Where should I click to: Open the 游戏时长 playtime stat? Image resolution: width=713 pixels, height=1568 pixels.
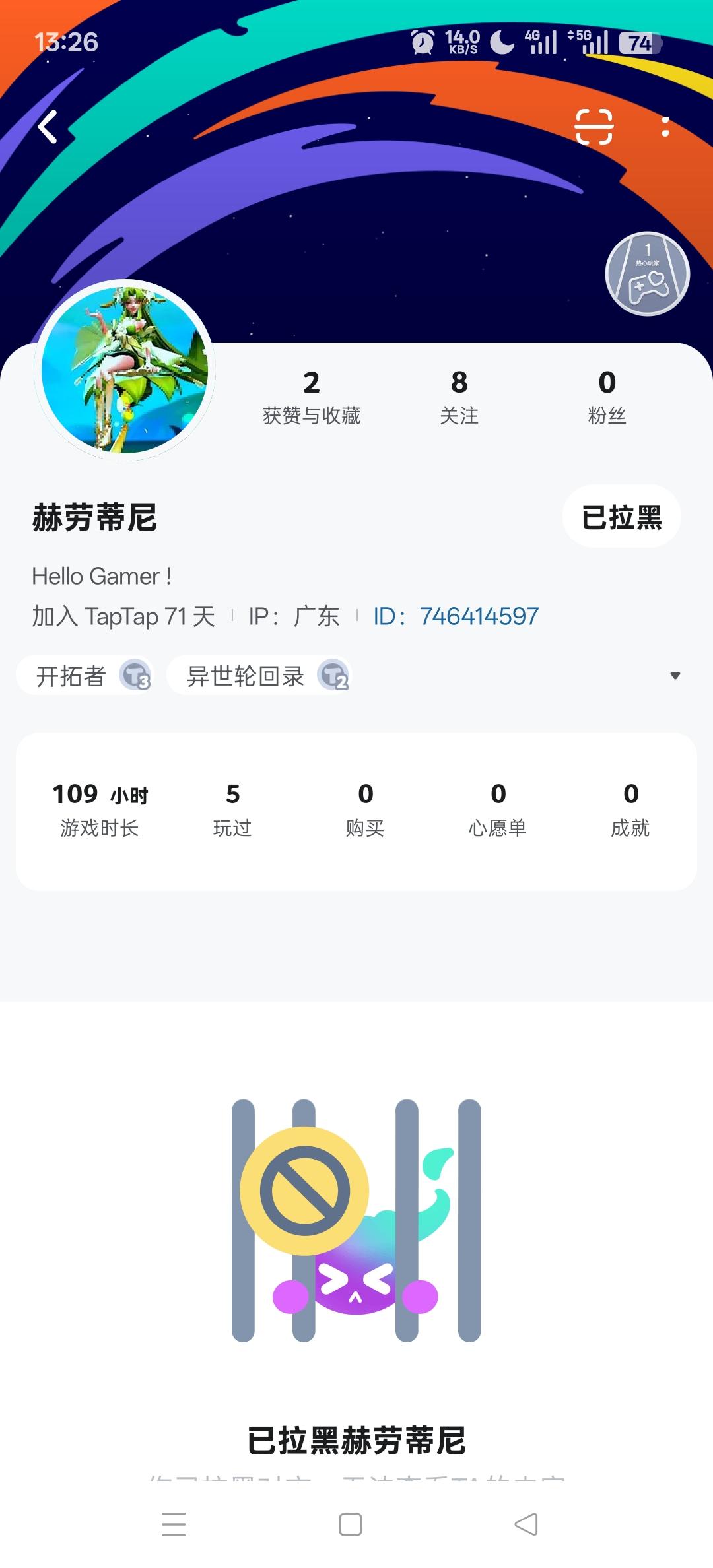point(100,810)
